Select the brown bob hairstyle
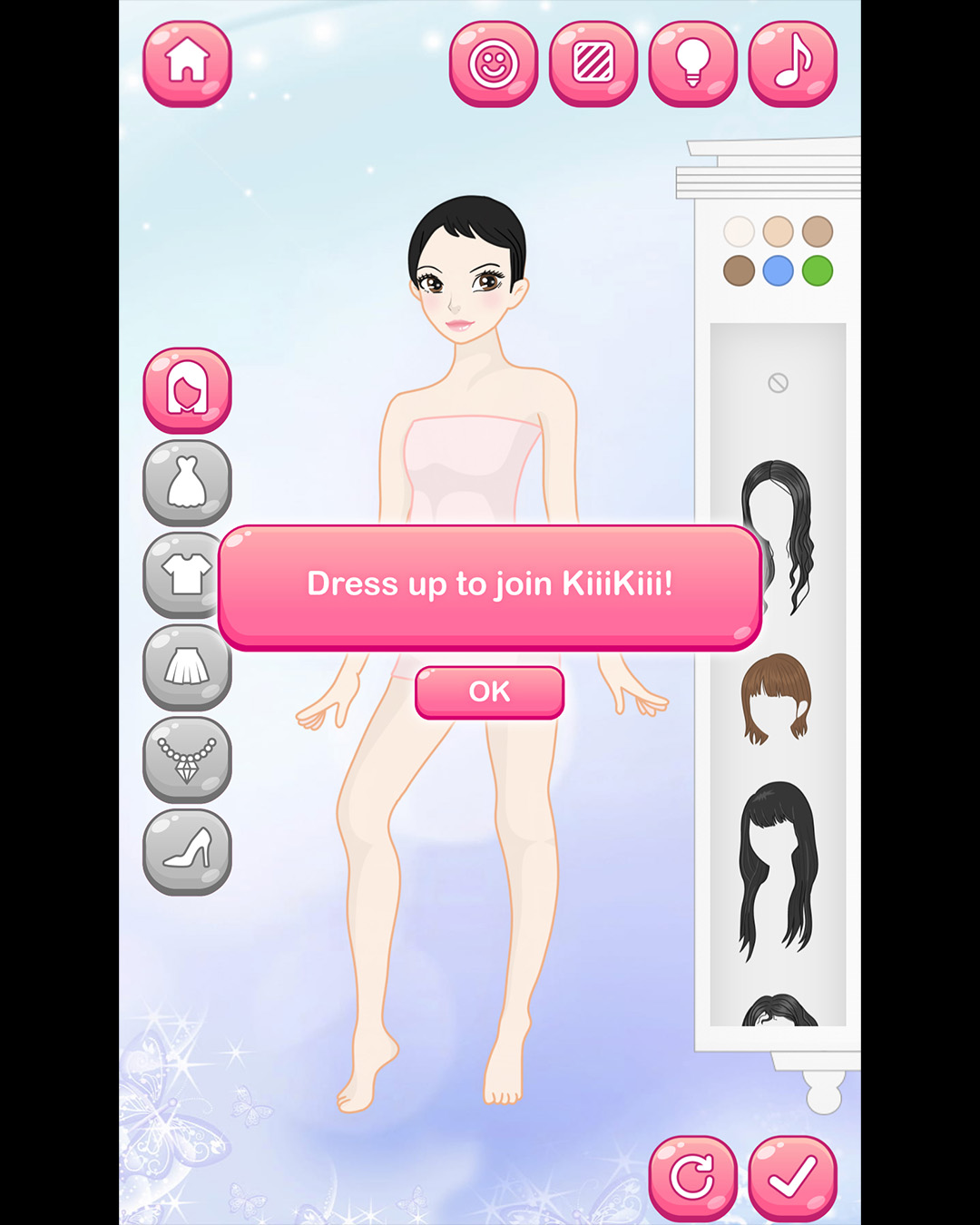 (x=776, y=699)
